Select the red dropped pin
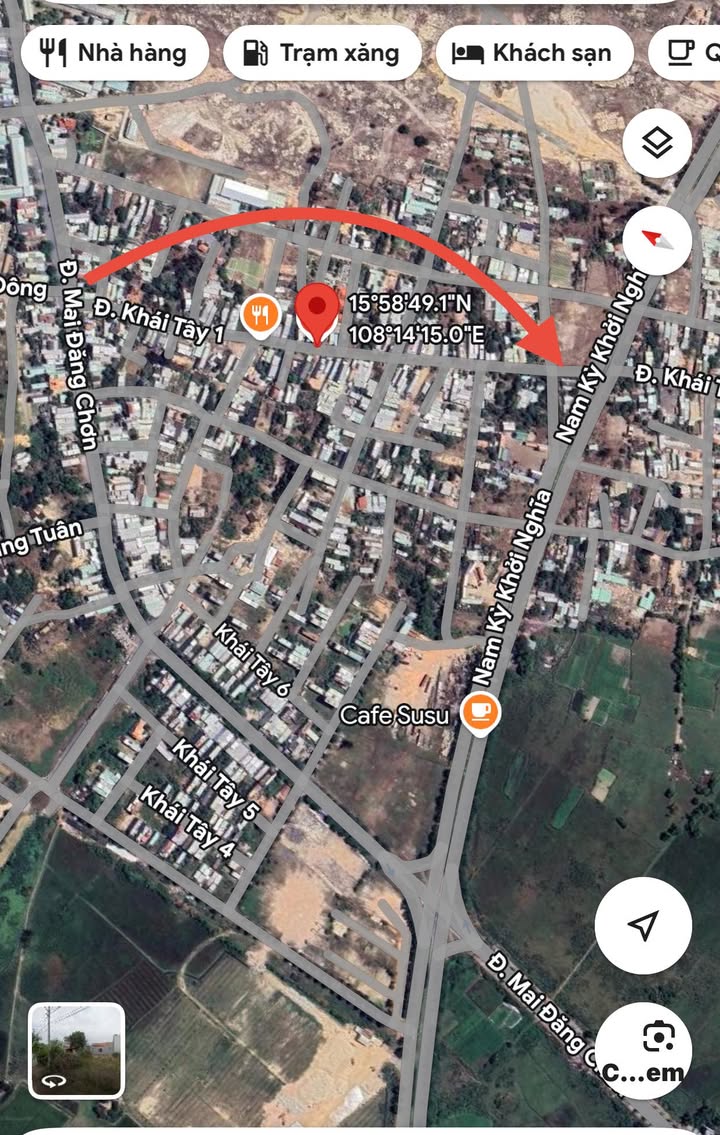 pos(319,314)
